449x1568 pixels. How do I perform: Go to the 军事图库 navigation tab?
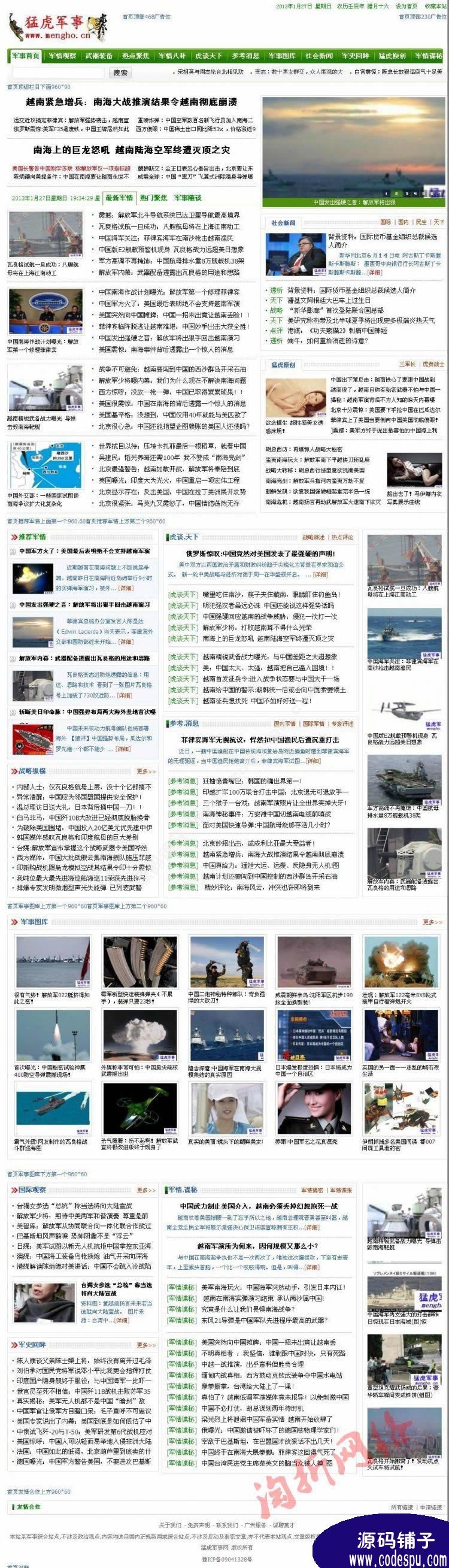pos(281,56)
